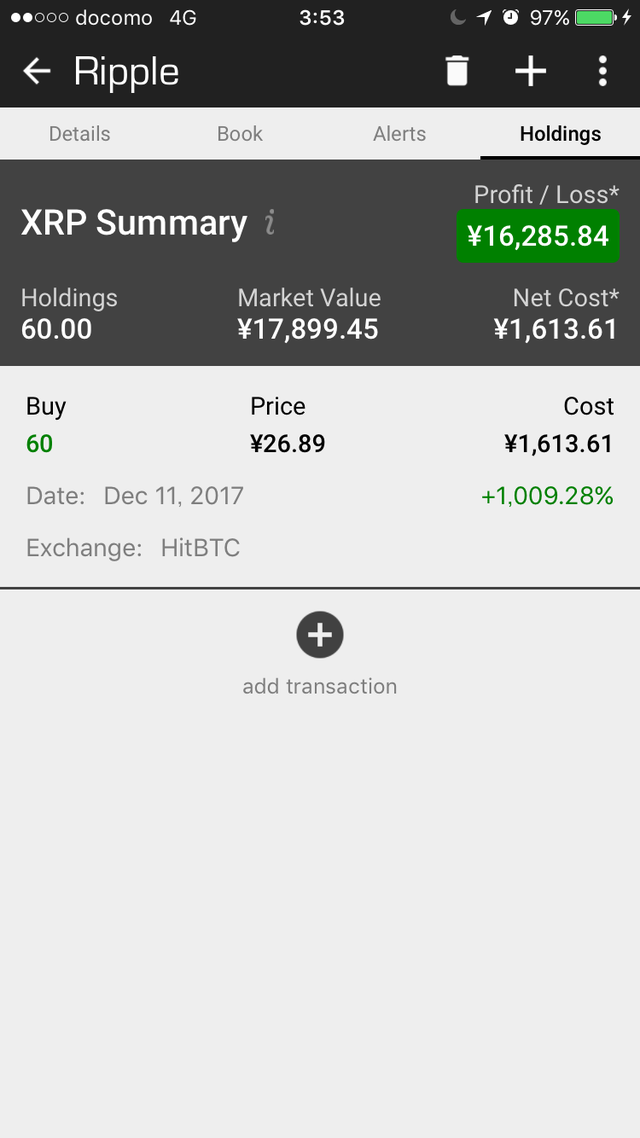Go back from the Ripple screen
Screen dimensions: 640x1138
point(36,71)
